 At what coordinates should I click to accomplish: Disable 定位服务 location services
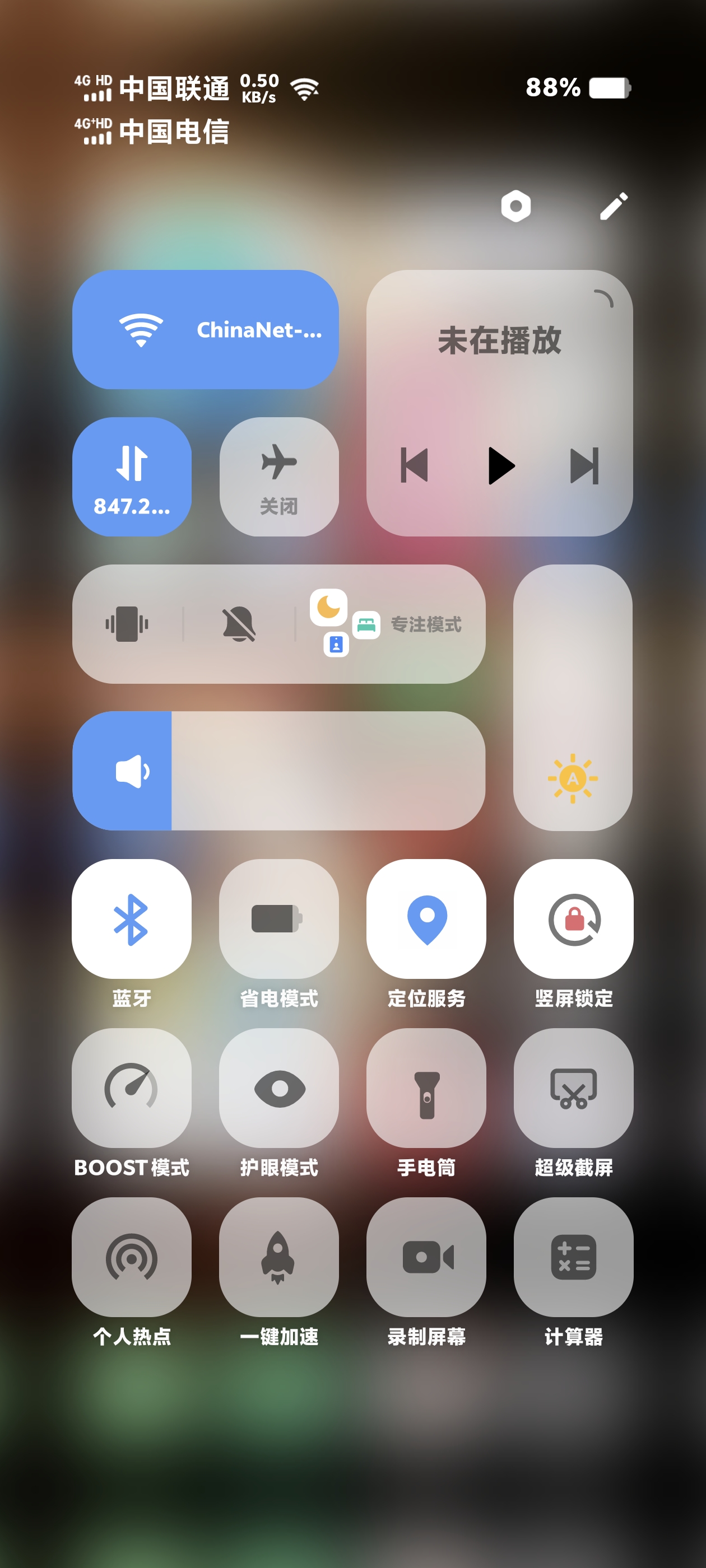pos(426,918)
